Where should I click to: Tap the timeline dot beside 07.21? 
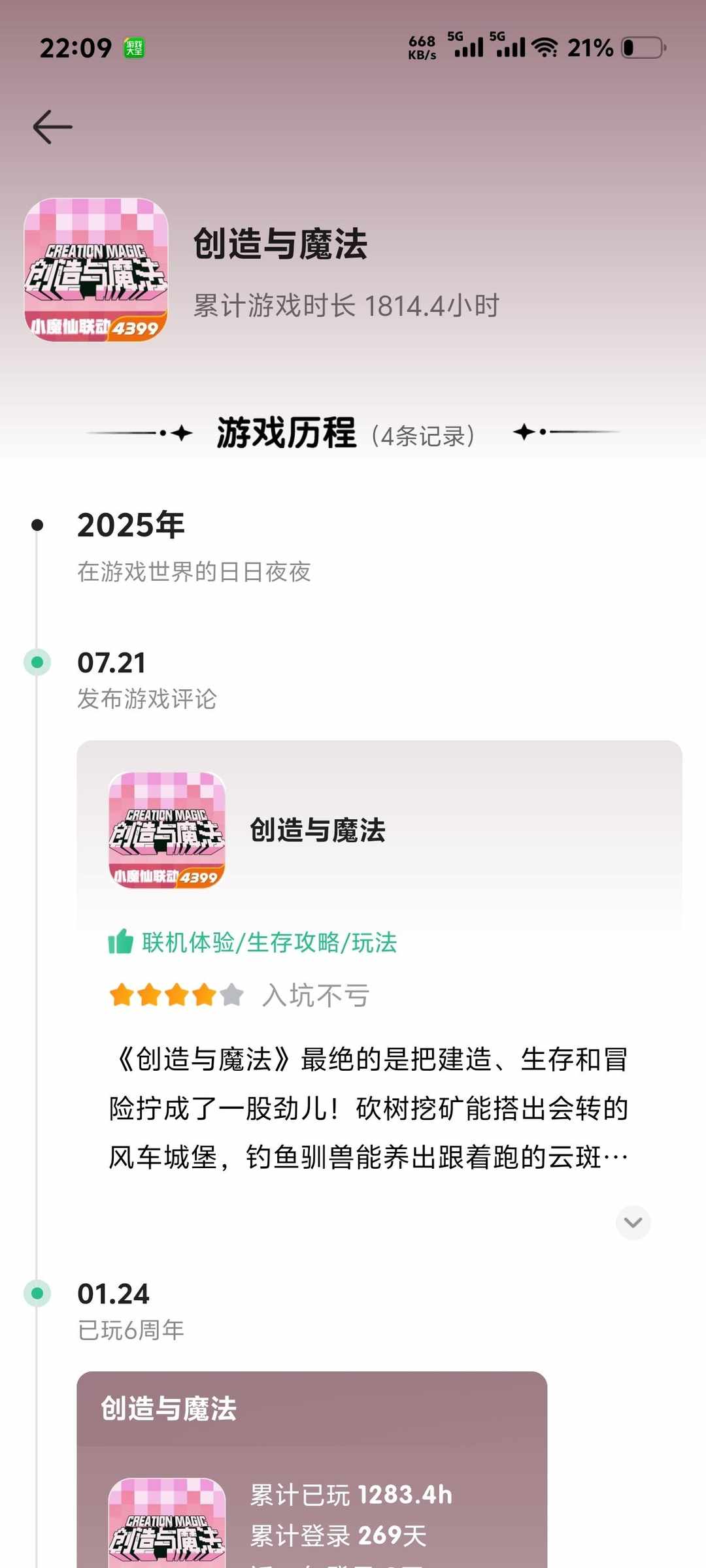(x=36, y=662)
